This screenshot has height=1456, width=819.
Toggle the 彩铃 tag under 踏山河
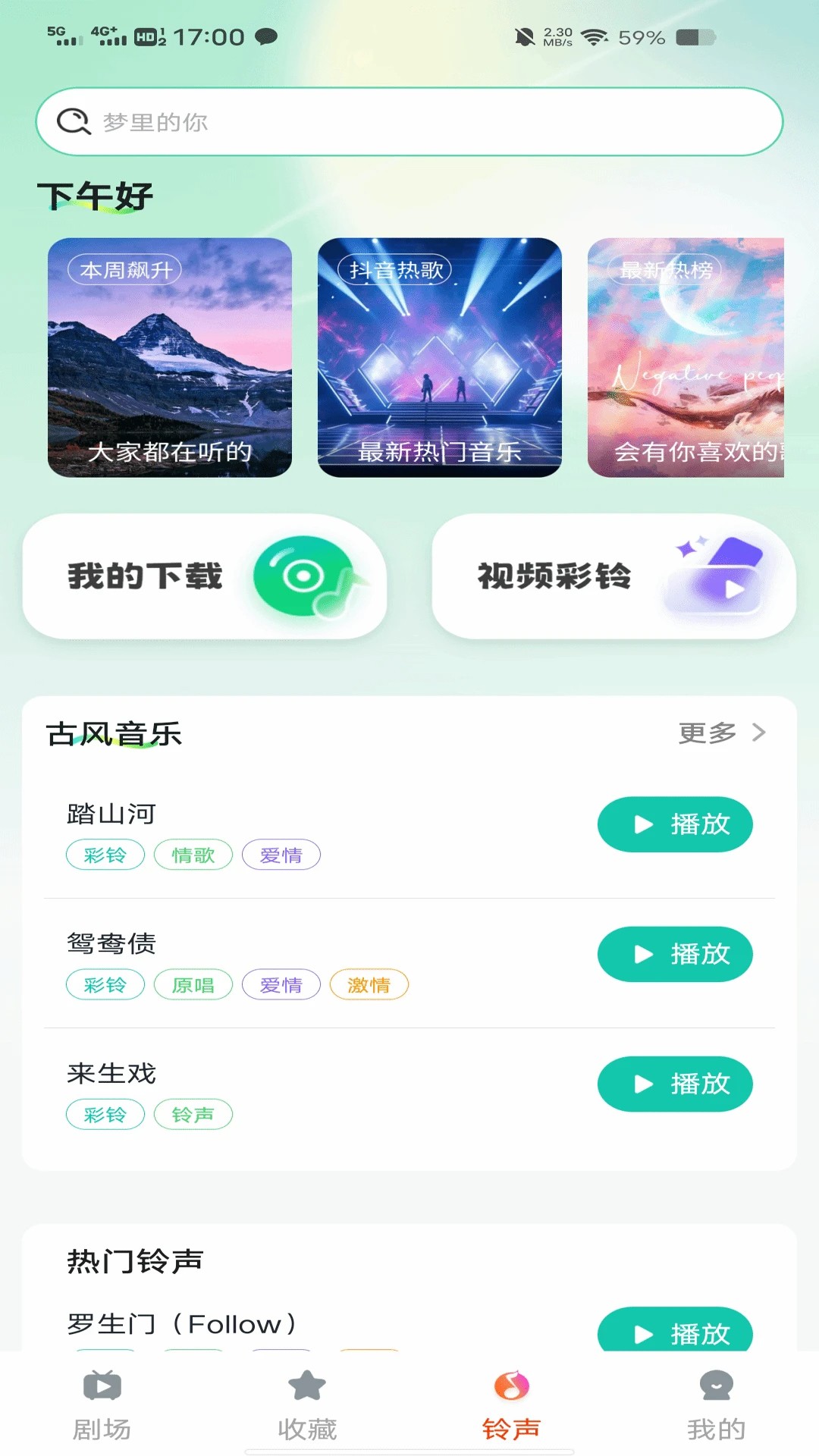tap(105, 854)
